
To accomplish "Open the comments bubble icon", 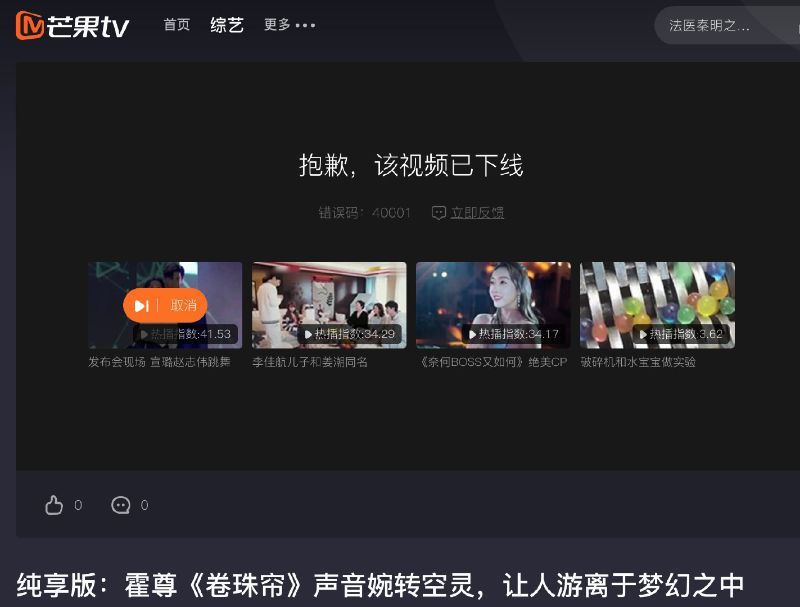I will (121, 505).
